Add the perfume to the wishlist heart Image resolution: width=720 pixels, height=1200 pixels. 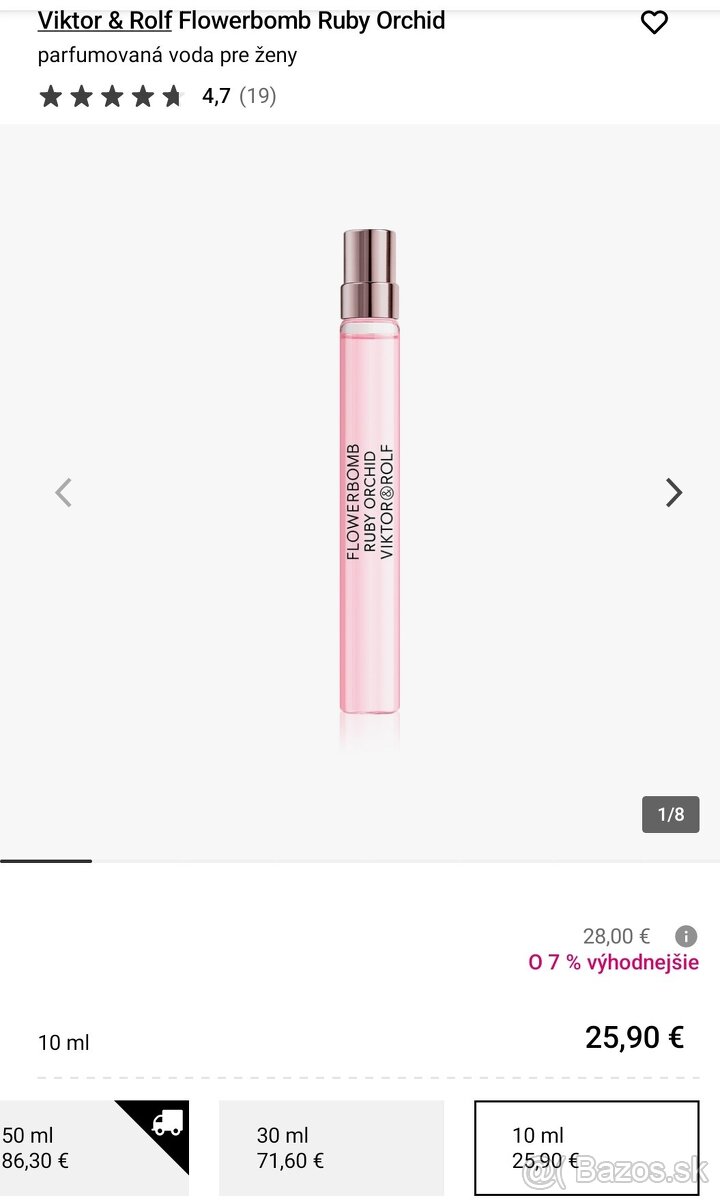tap(654, 22)
